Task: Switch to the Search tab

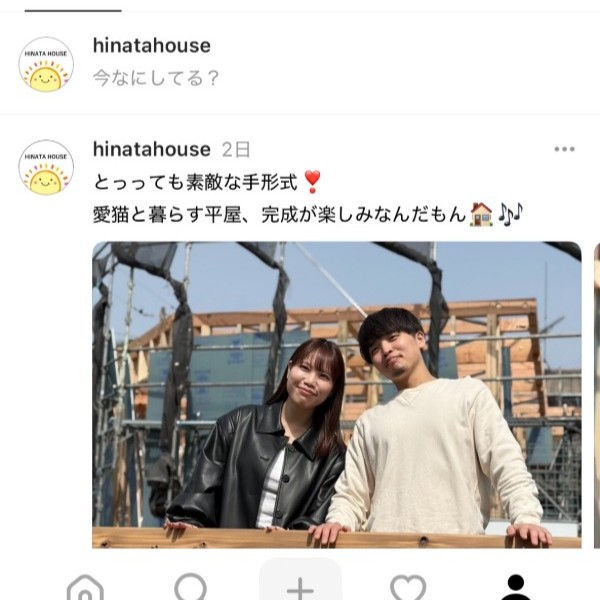Action: pos(191,587)
